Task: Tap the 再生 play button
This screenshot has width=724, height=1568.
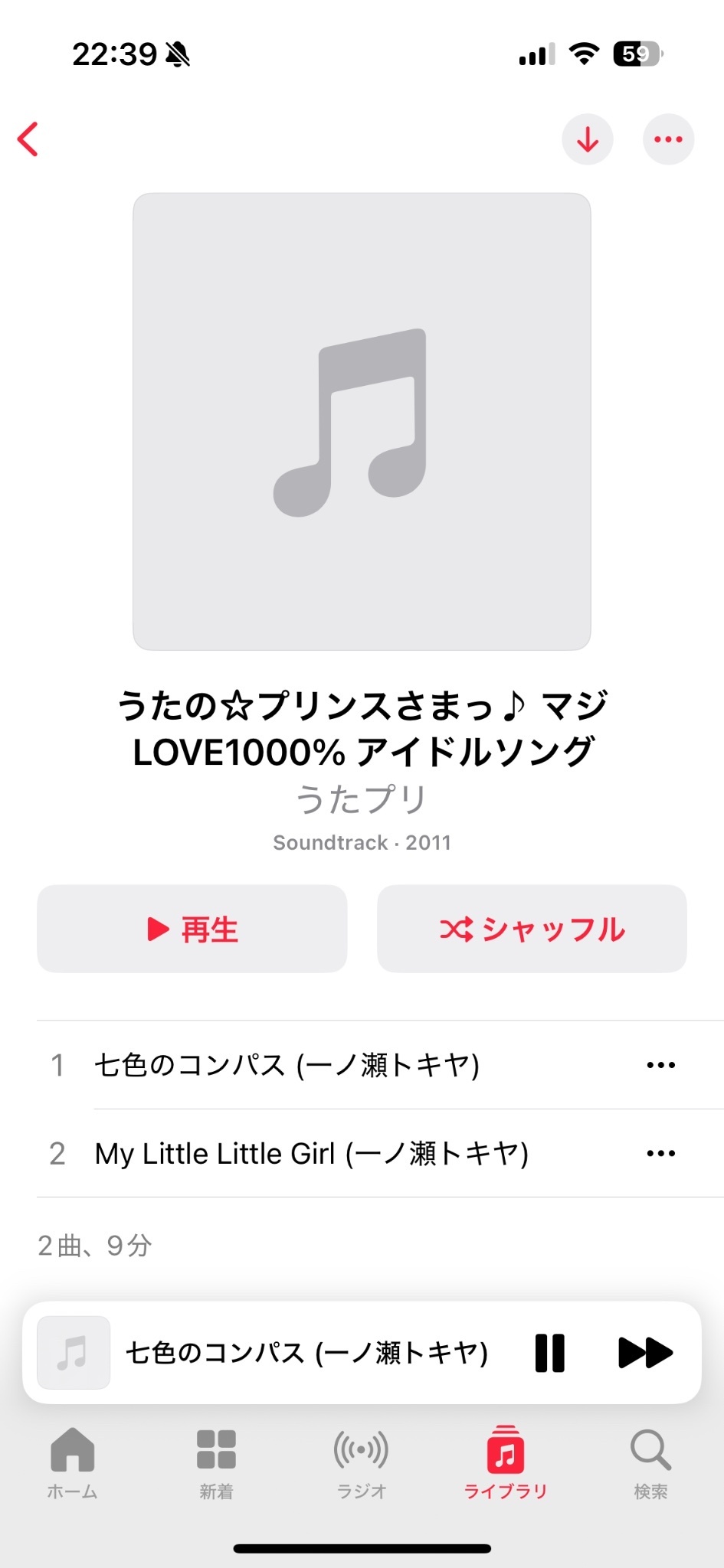Action: [192, 929]
